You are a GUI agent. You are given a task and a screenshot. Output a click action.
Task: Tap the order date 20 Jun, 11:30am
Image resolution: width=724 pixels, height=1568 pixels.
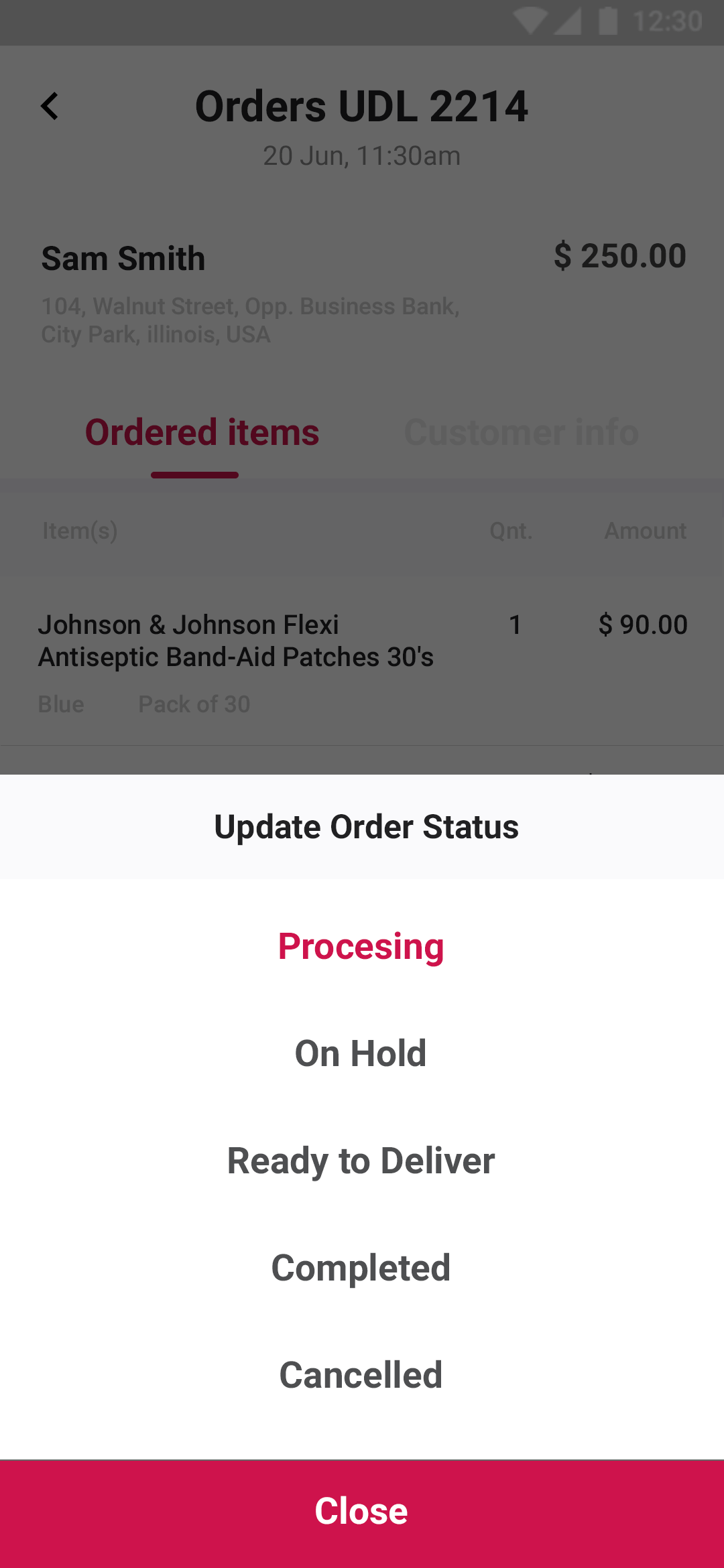coord(362,155)
